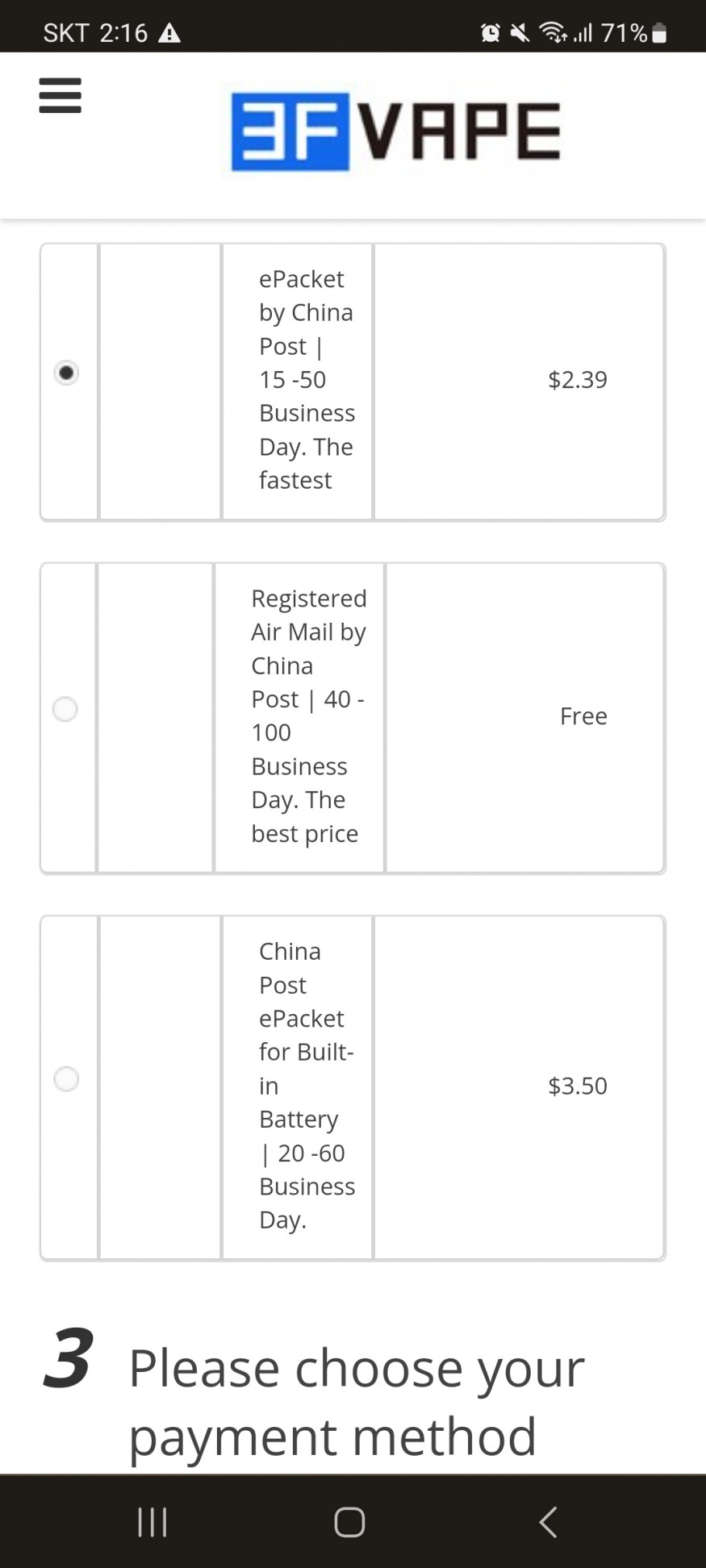Select the $2.39 ePacket shipping option
Screen dimensions: 706x1568
pyautogui.click(x=66, y=373)
